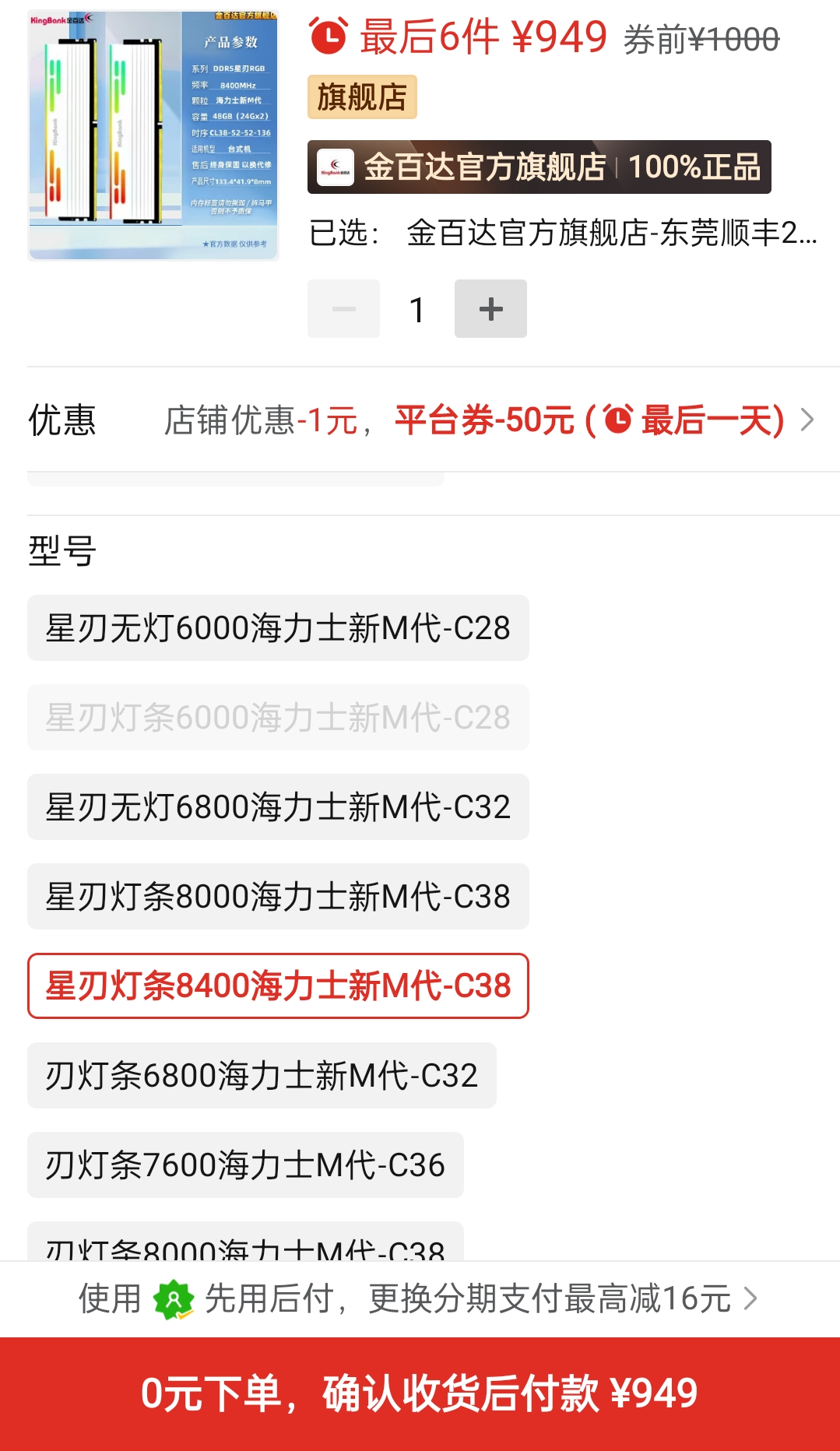
Task: Select the 星刃无灯6800海力士新M代-C32 model
Action: 277,807
